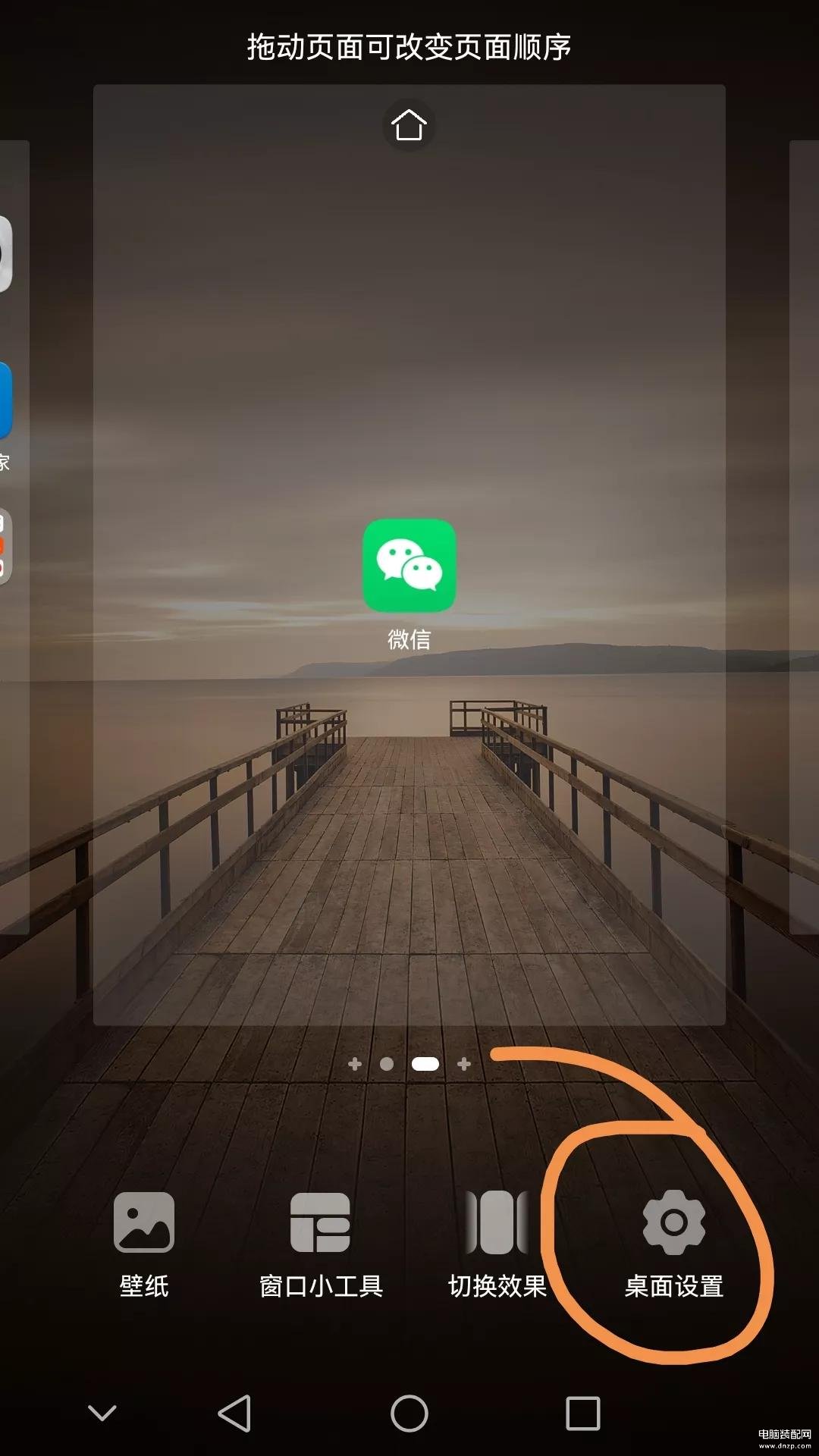Jump to the first page indicator dot
Screen dimensions: 819x1456
[387, 1064]
